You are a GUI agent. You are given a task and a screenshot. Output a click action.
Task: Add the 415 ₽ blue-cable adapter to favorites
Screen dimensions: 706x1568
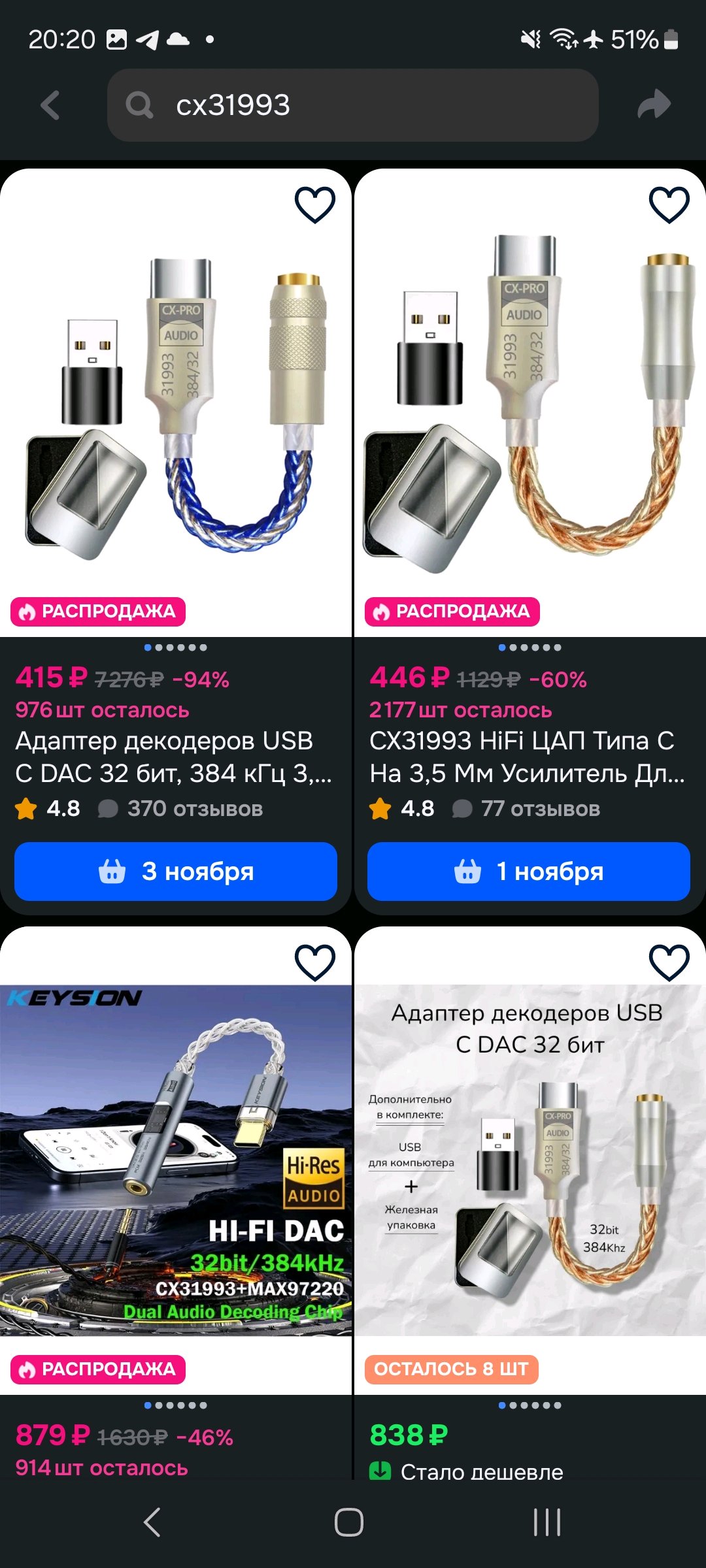click(x=315, y=204)
